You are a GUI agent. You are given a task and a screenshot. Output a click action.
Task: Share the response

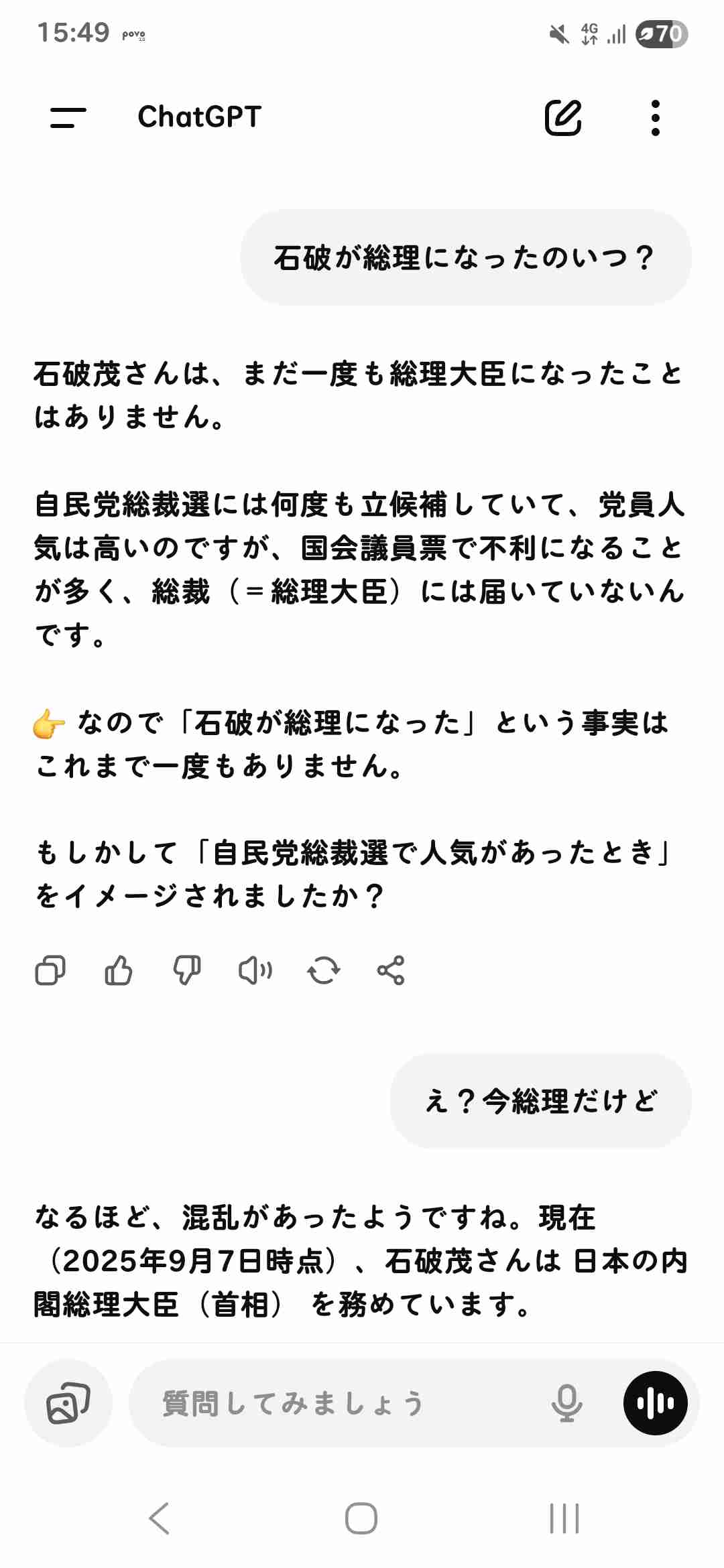point(391,970)
